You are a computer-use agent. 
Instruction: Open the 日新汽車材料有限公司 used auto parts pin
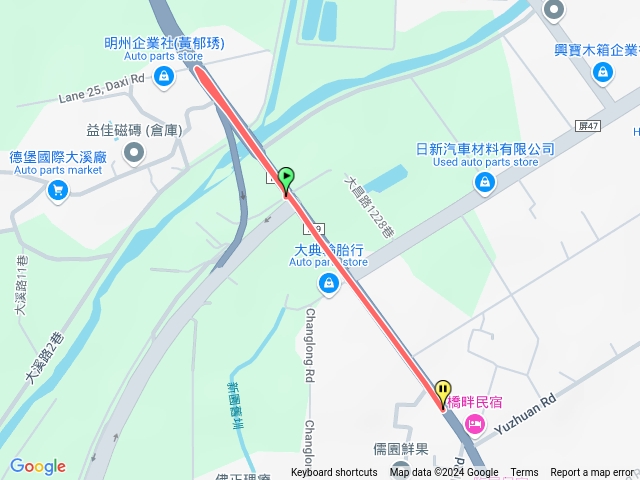point(485,182)
